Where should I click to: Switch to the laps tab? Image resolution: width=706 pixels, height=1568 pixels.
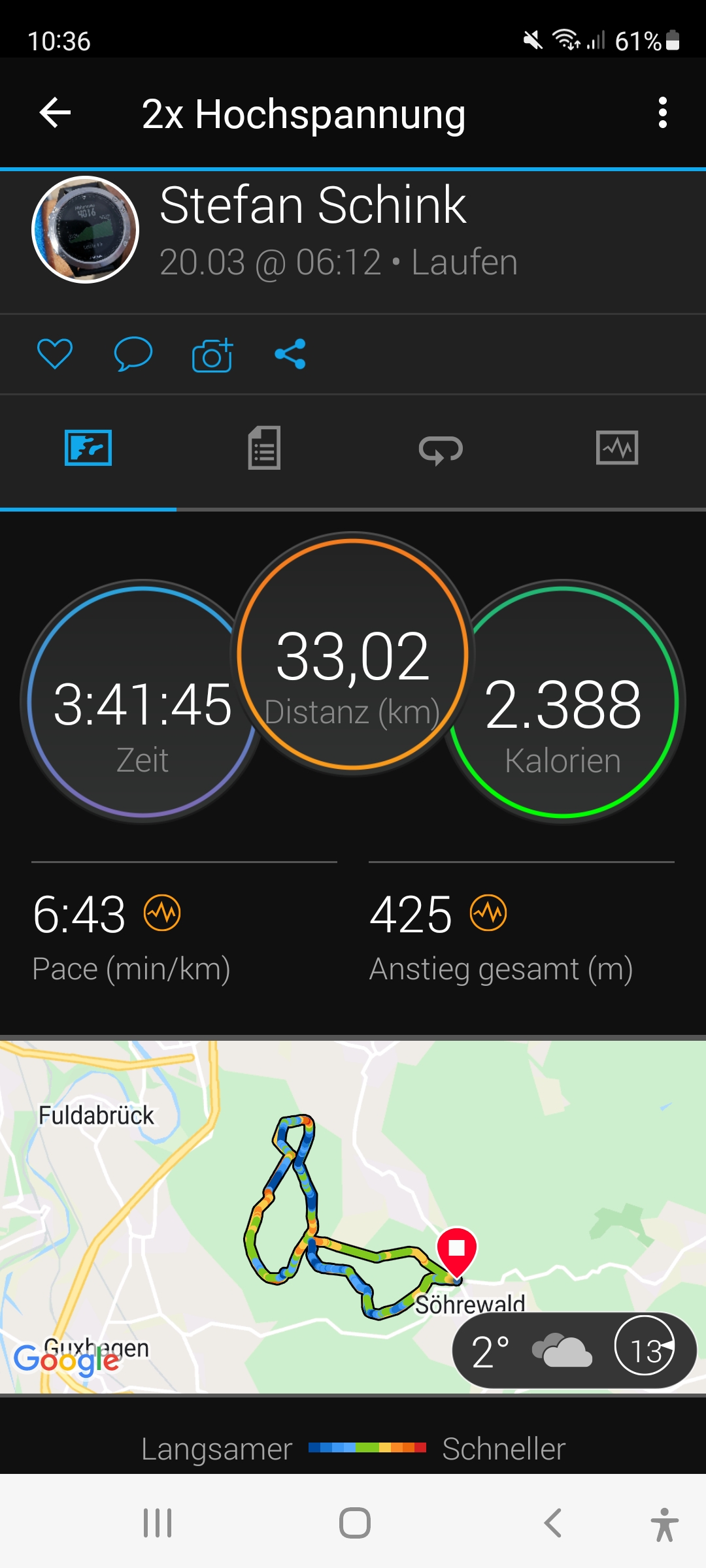[441, 449]
